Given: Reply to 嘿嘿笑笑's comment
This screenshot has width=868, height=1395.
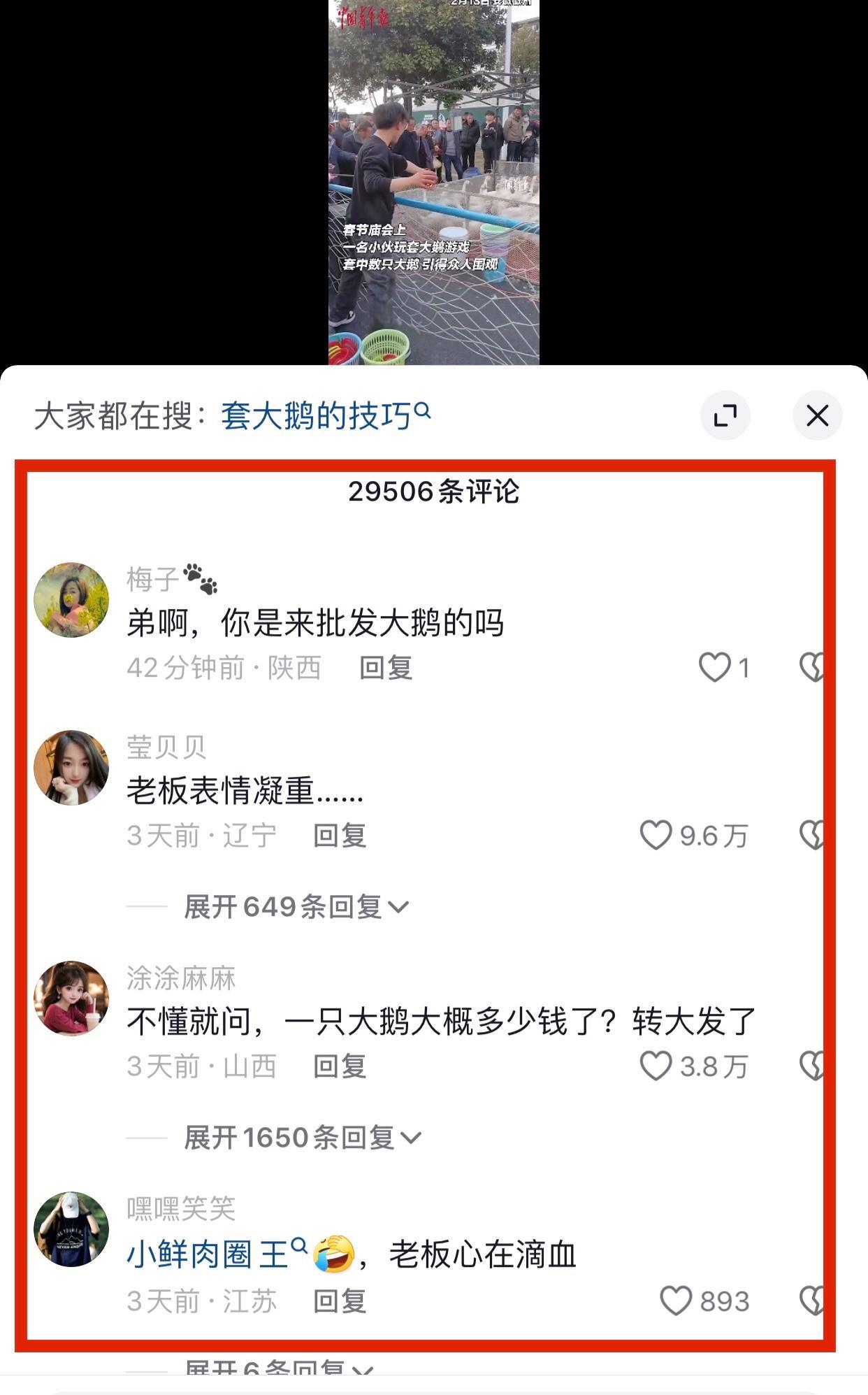Looking at the screenshot, I should tap(340, 1301).
